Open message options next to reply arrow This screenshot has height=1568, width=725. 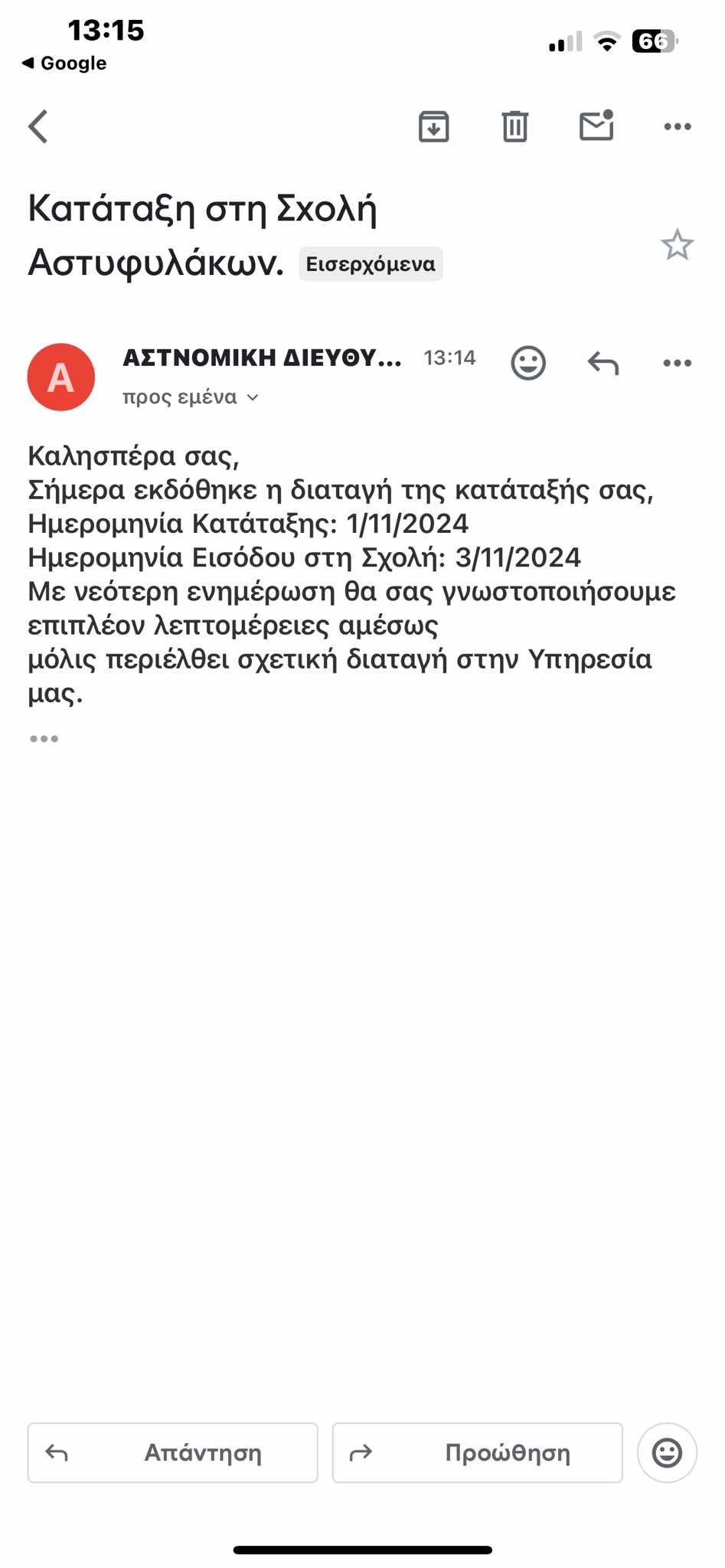click(678, 363)
